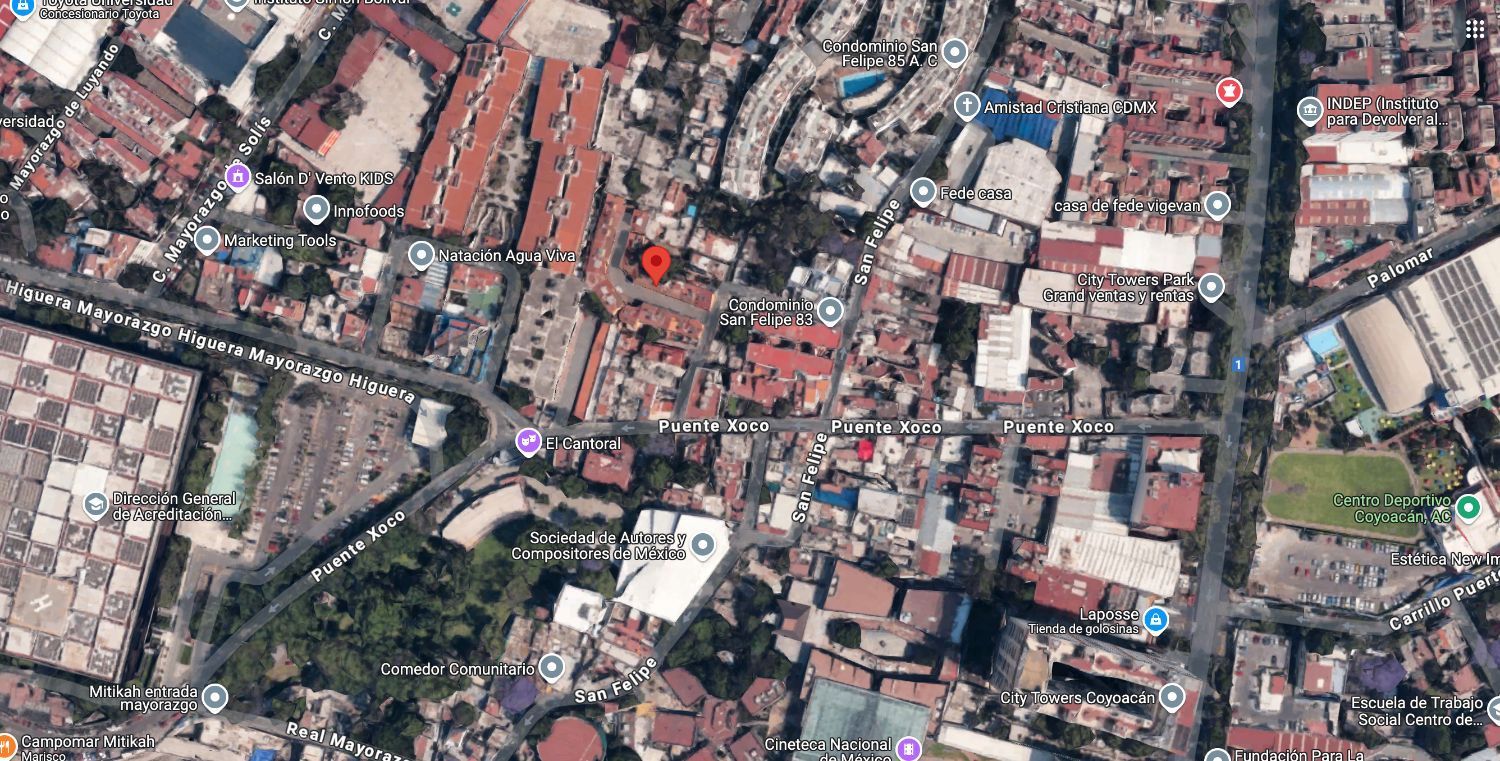The width and height of the screenshot is (1500, 761).
Task: Open the Marketing Tools marker
Action: [x=207, y=239]
